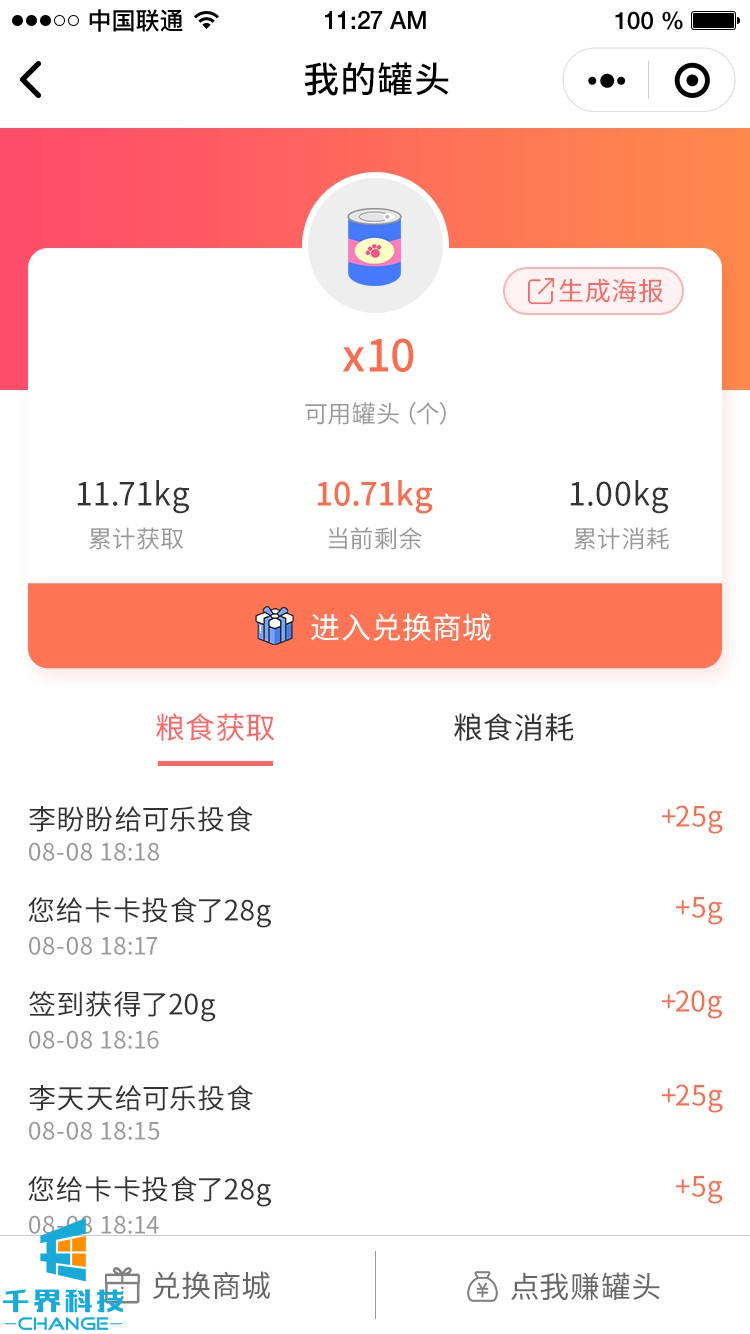This screenshot has width=750, height=1334.
Task: Tap the 进入兑换商城 banner button
Action: (x=375, y=627)
